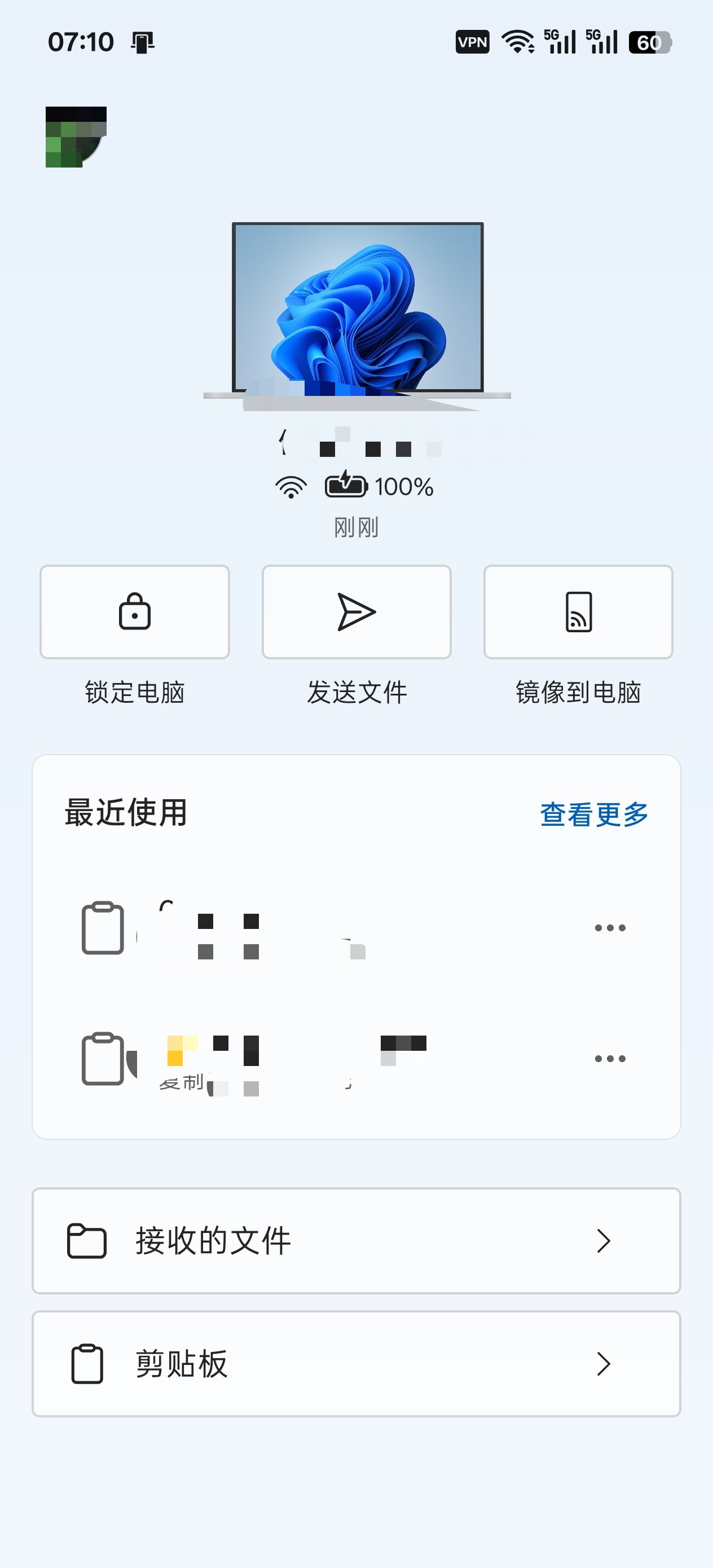Open more options for first recent item

point(610,928)
